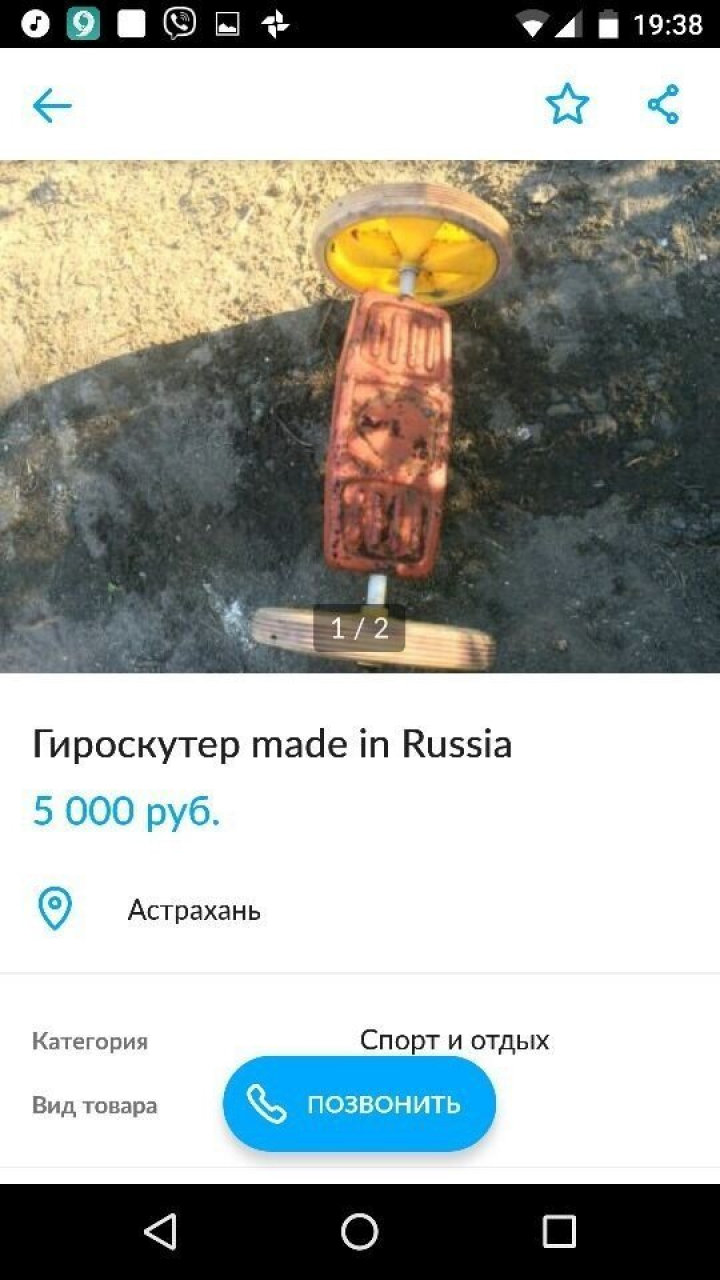This screenshot has height=1280, width=720.
Task: Go back using the top arrow
Action: coord(52,105)
